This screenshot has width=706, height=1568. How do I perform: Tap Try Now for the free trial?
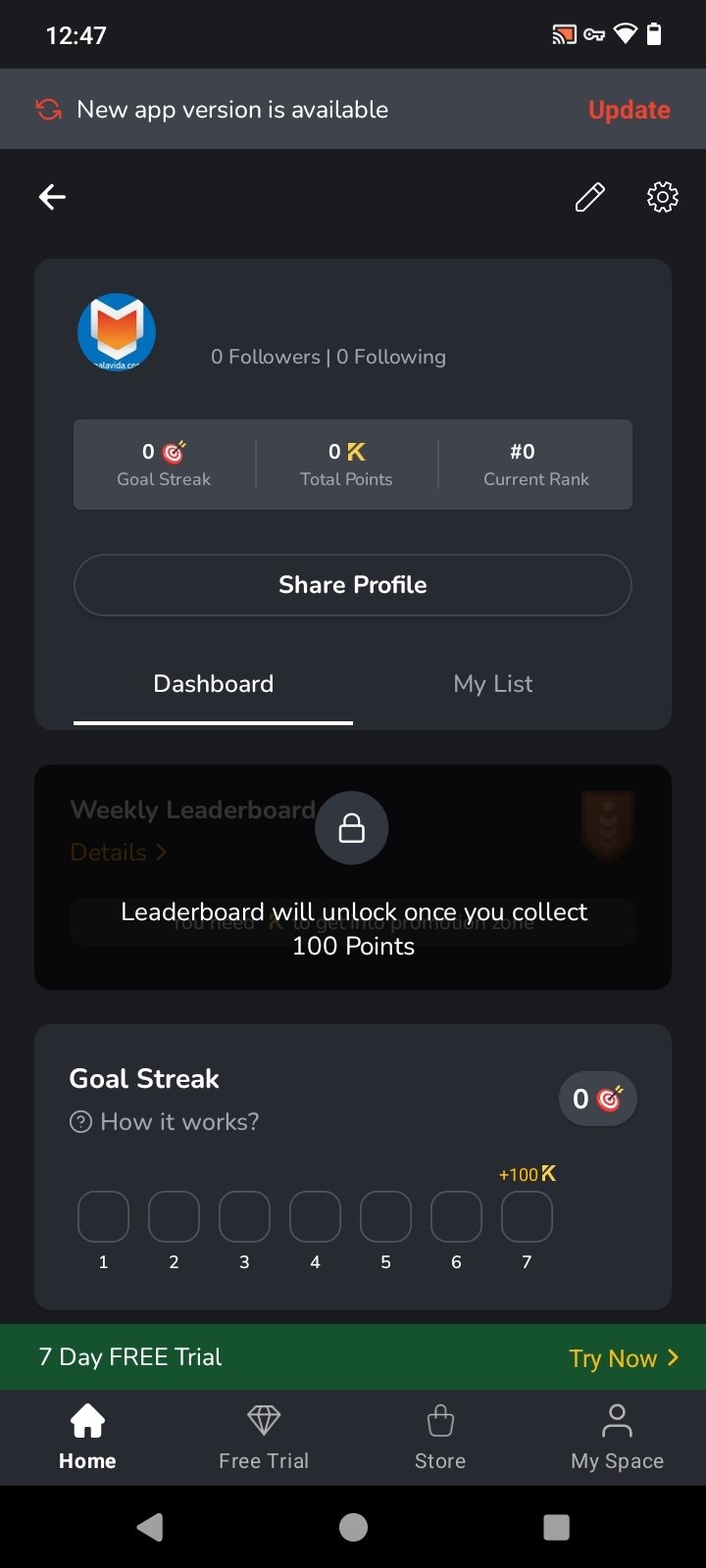623,1358
